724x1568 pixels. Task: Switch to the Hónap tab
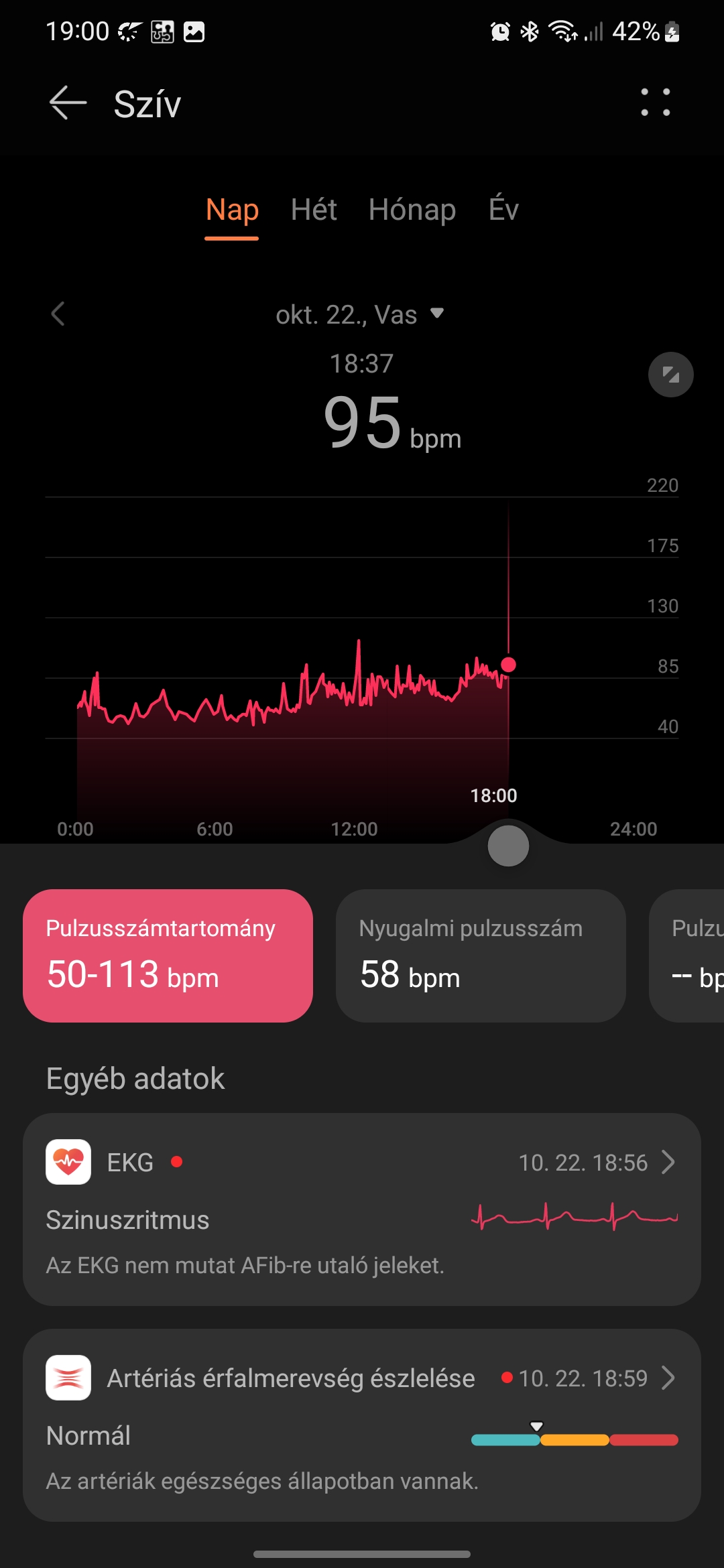[412, 210]
